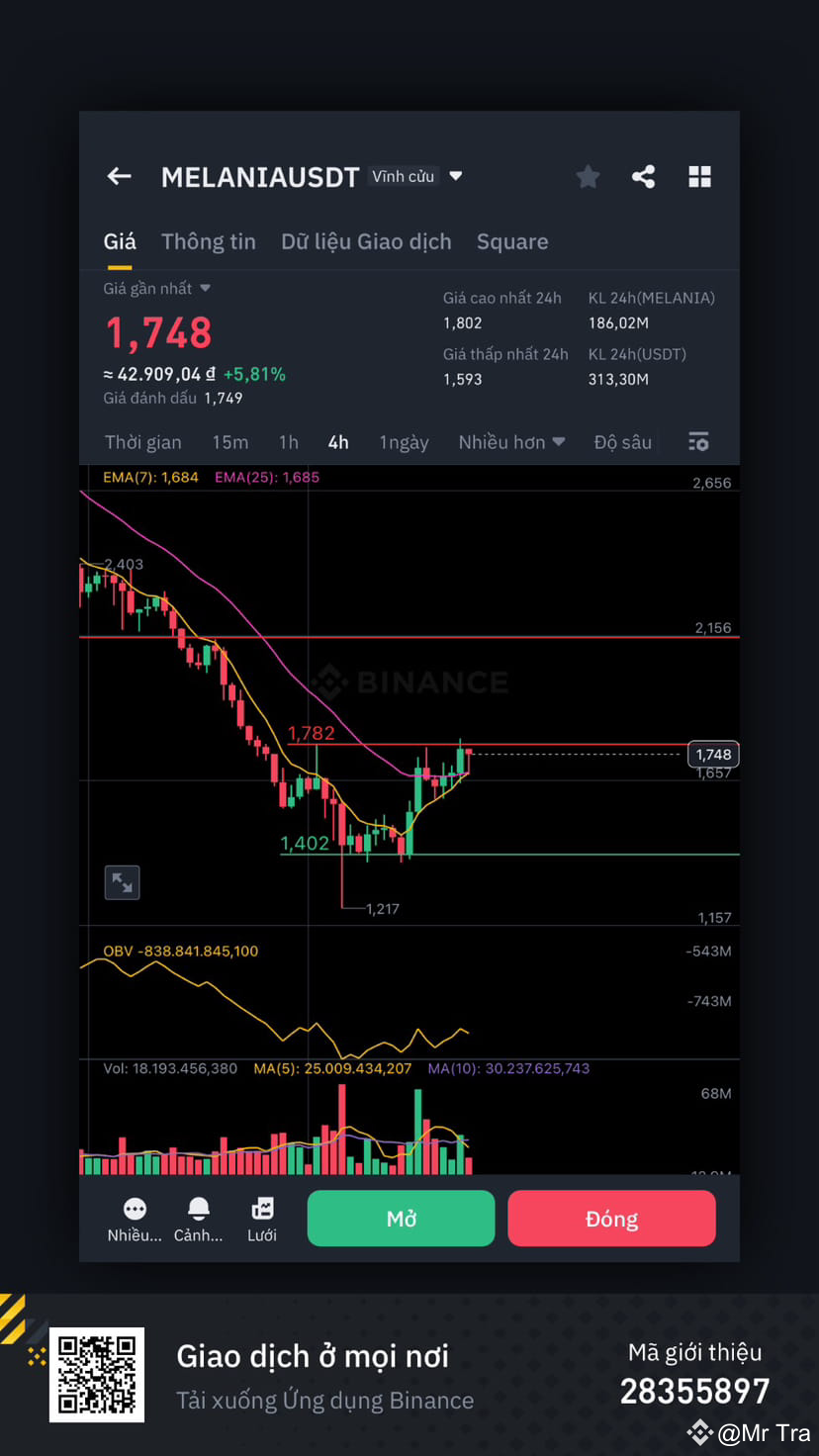819x1456 pixels.
Task: Switch chart to 1ngày timeframe
Action: pos(404,442)
